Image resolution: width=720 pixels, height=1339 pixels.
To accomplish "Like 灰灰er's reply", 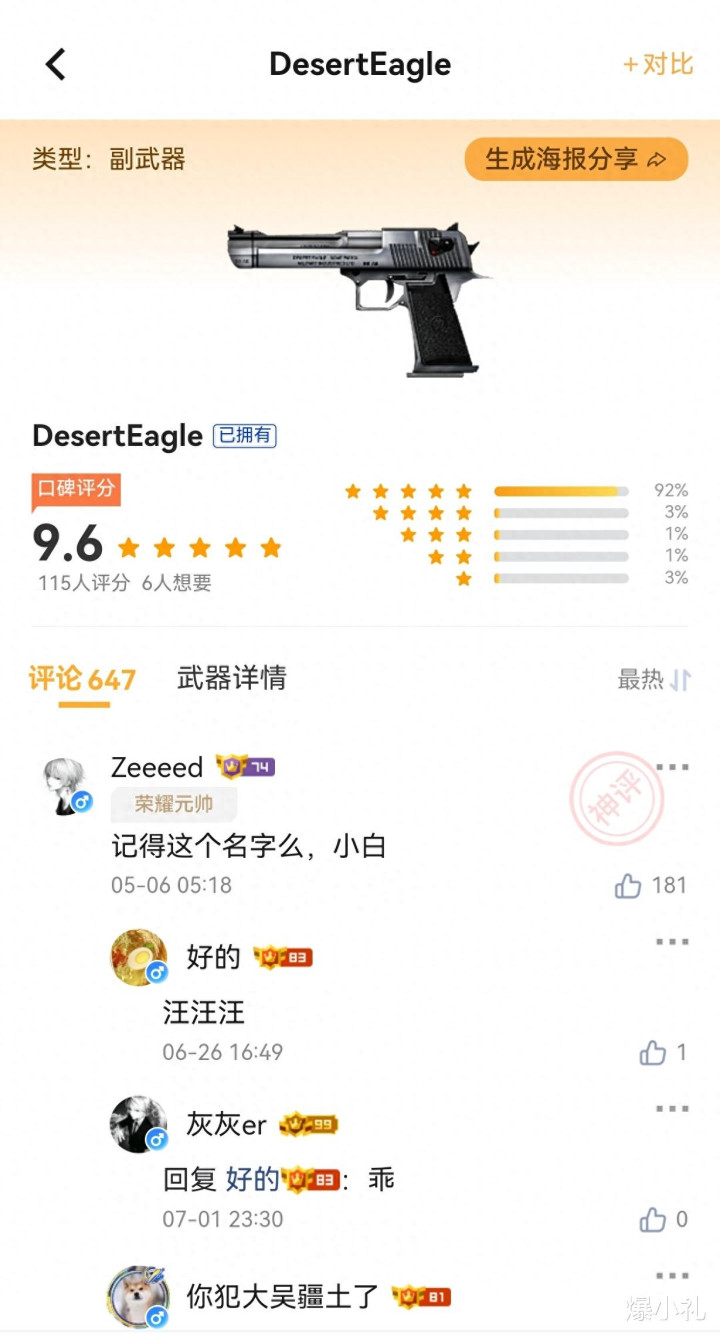I will tap(653, 1219).
